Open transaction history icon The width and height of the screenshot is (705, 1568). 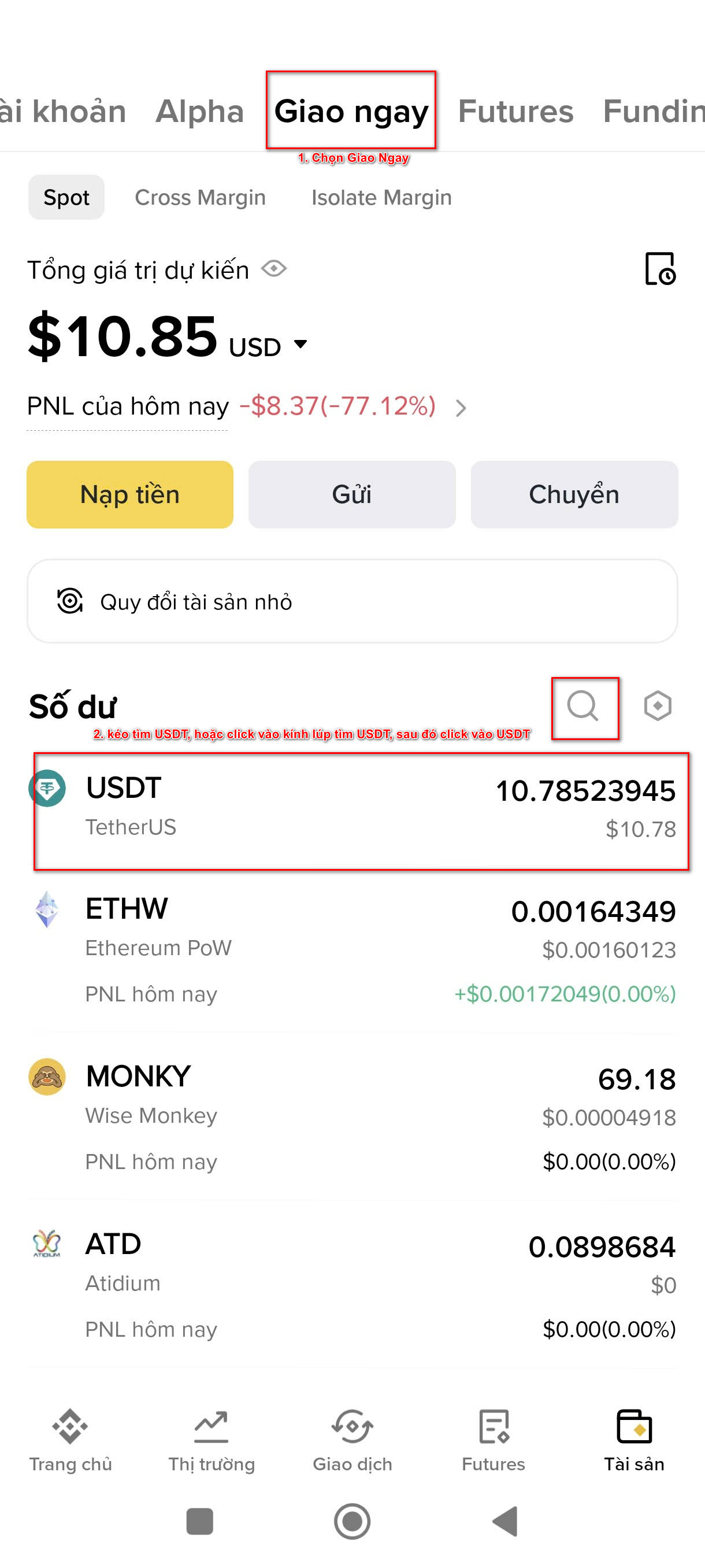pyautogui.click(x=660, y=268)
